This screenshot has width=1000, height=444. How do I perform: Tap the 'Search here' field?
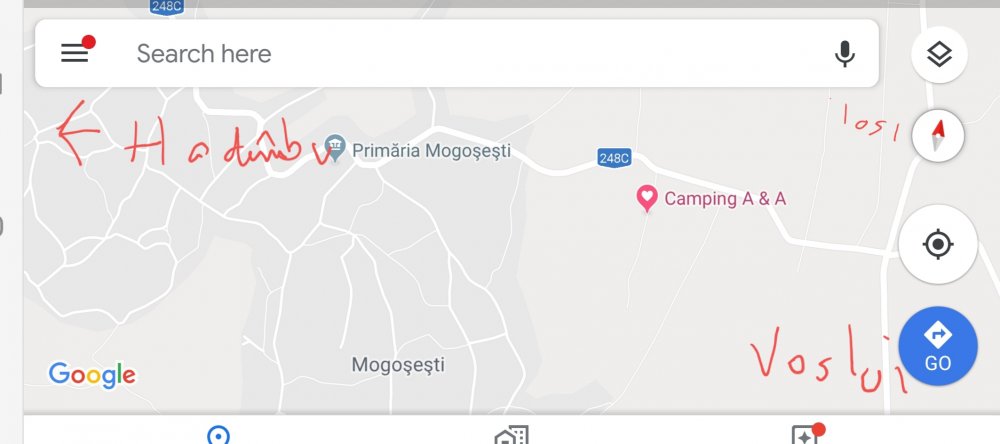point(450,54)
